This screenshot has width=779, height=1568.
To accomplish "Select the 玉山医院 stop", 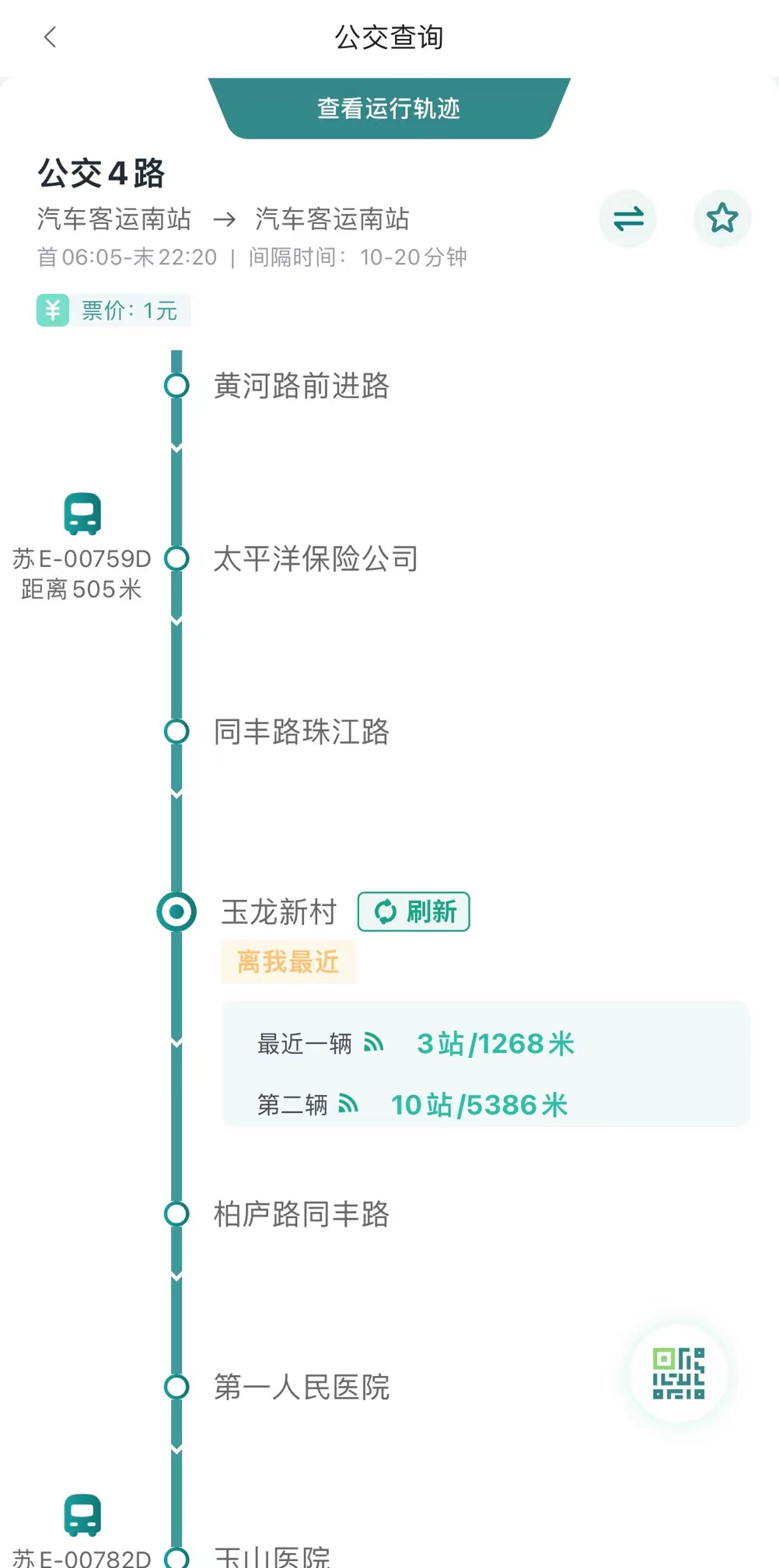I will 272,1556.
